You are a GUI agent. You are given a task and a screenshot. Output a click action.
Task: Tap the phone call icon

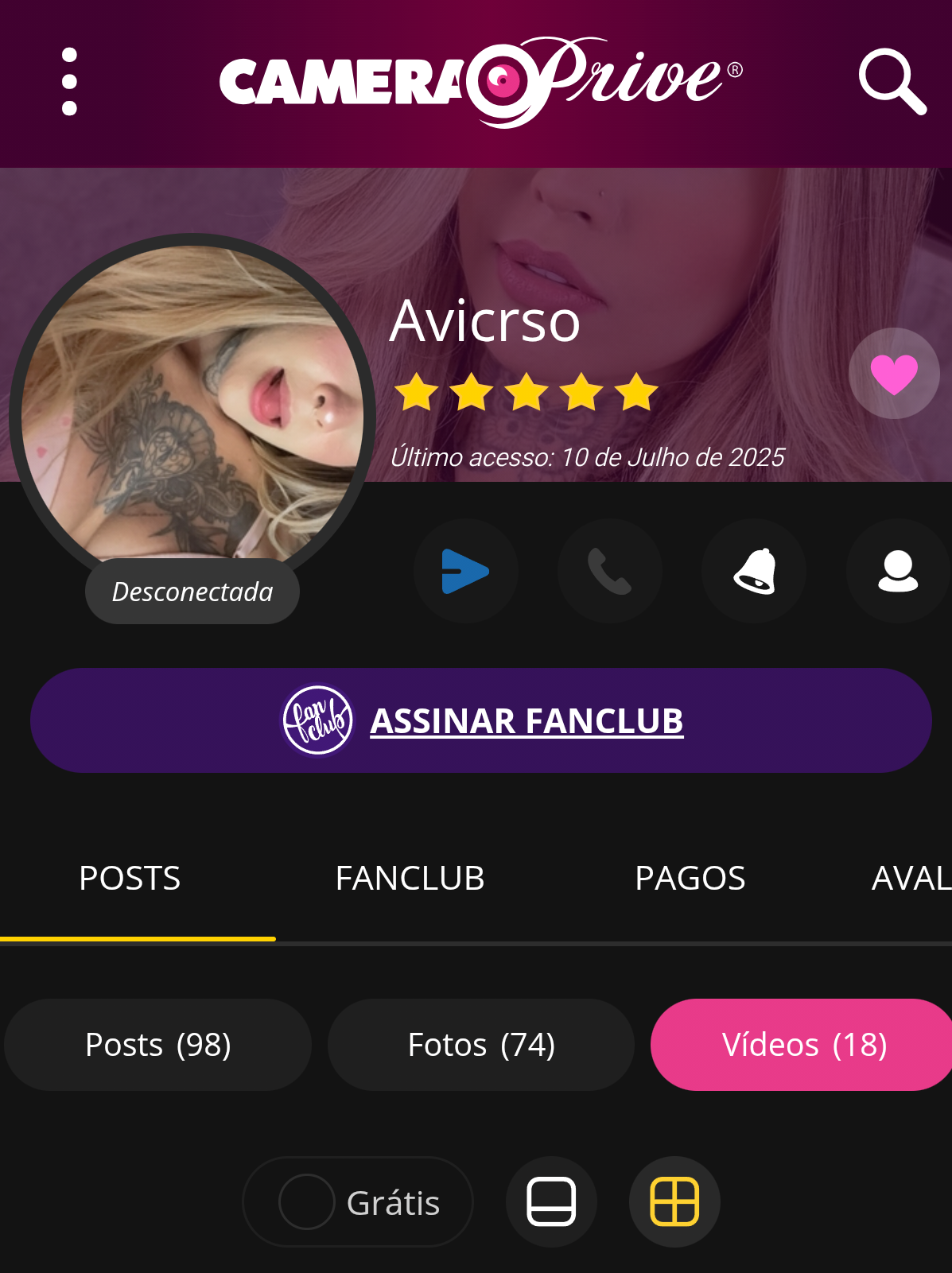[609, 571]
